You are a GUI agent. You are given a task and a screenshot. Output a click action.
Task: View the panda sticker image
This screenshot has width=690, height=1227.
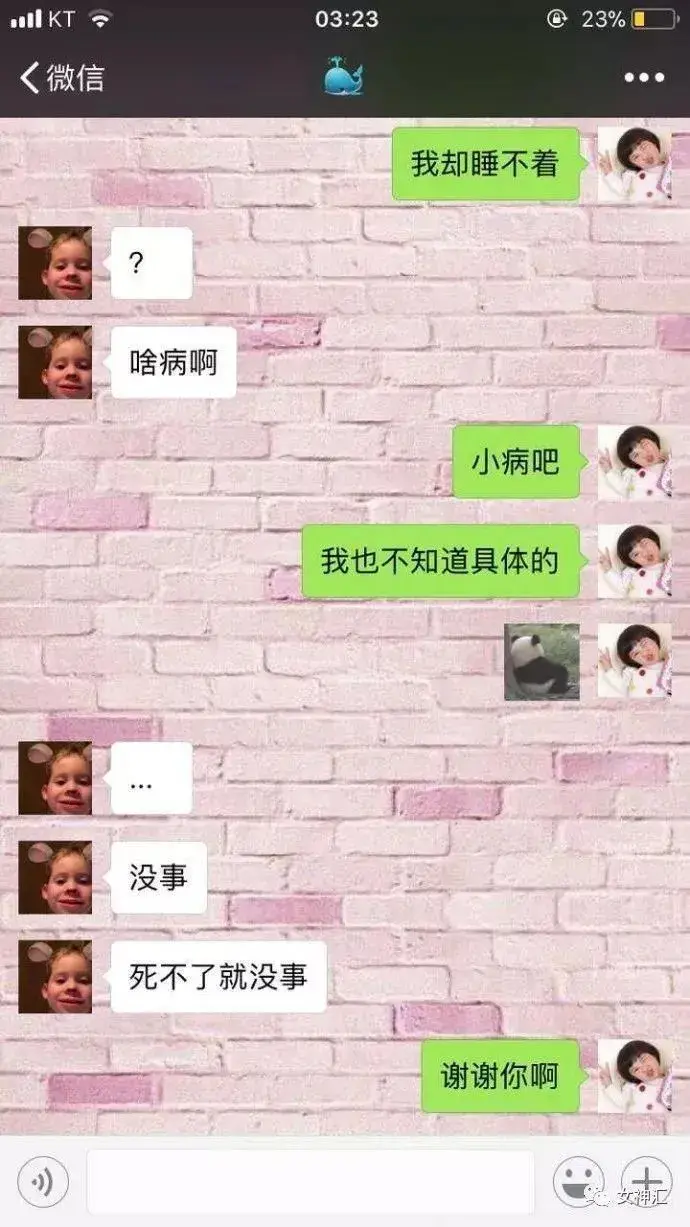541,661
